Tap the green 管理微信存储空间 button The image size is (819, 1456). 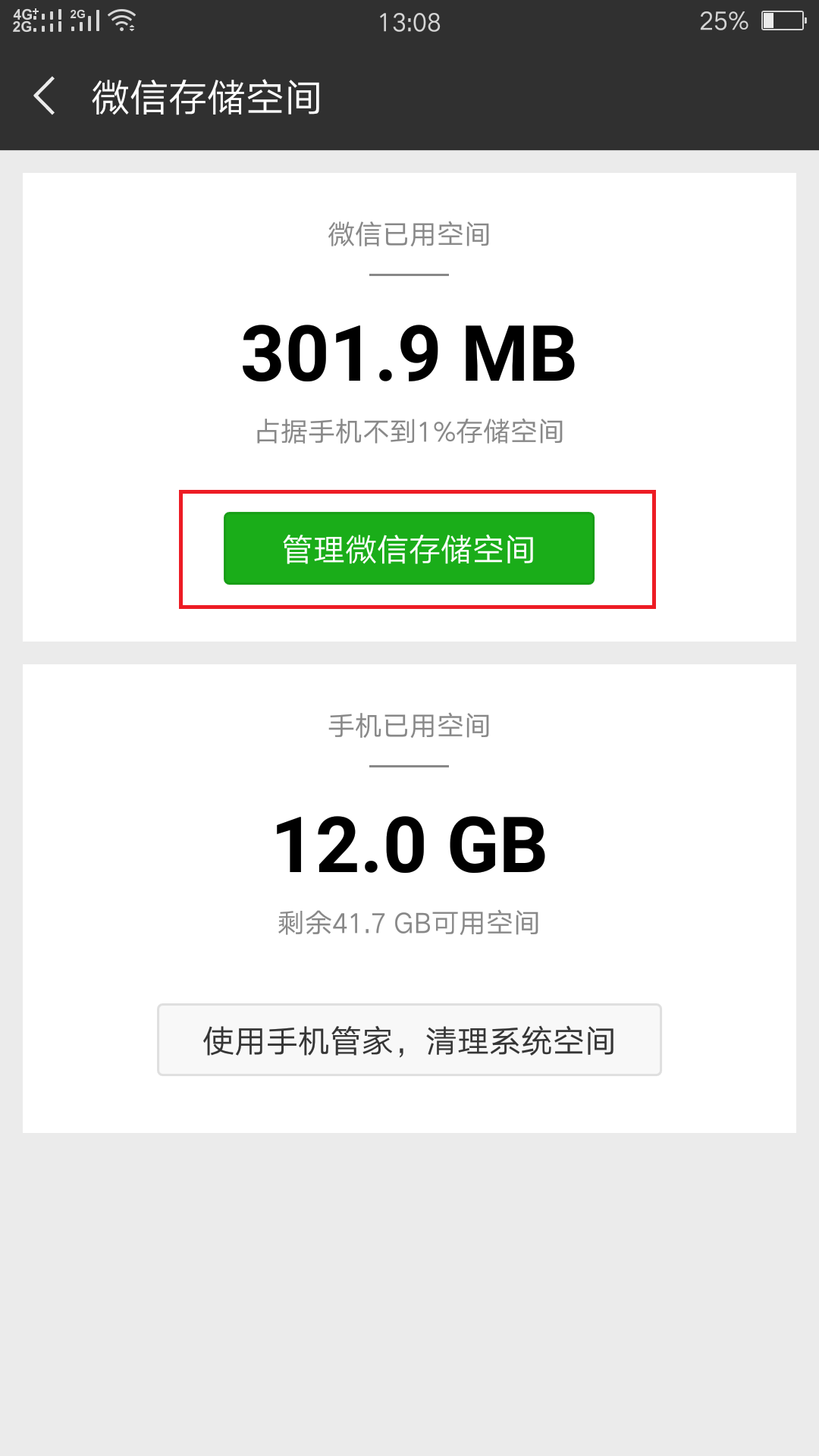pos(409,548)
